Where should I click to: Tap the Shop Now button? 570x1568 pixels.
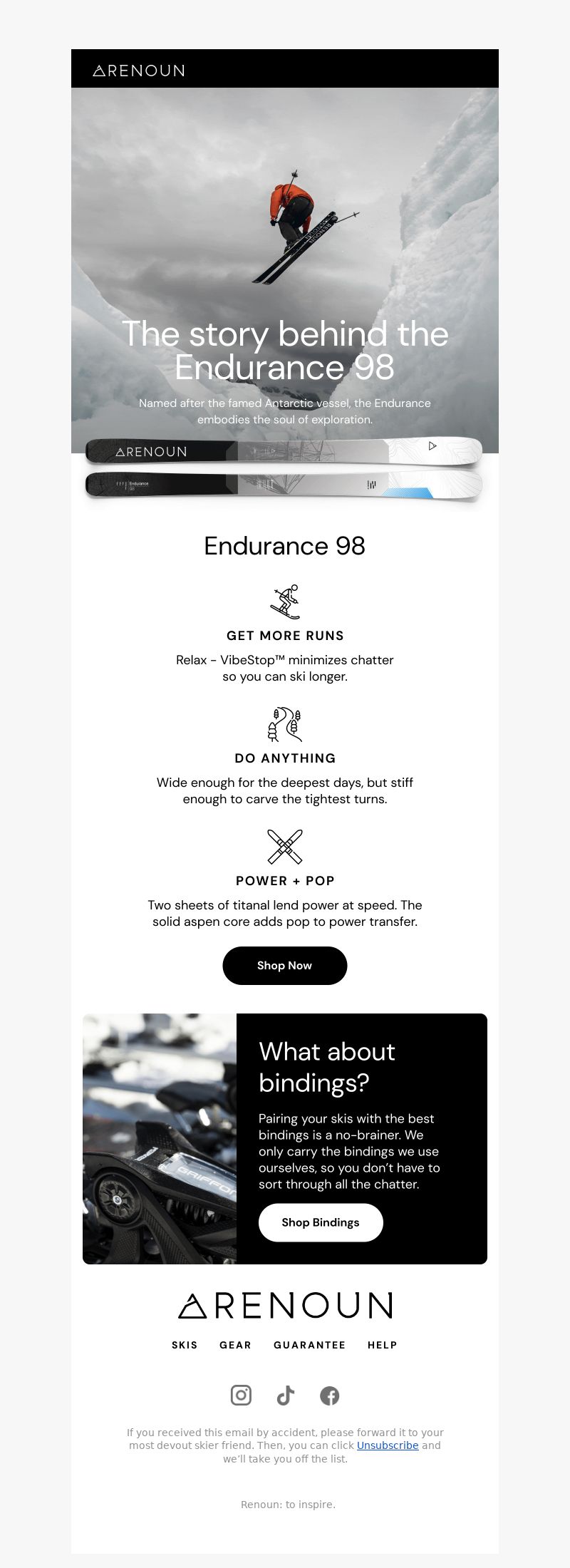(x=284, y=965)
